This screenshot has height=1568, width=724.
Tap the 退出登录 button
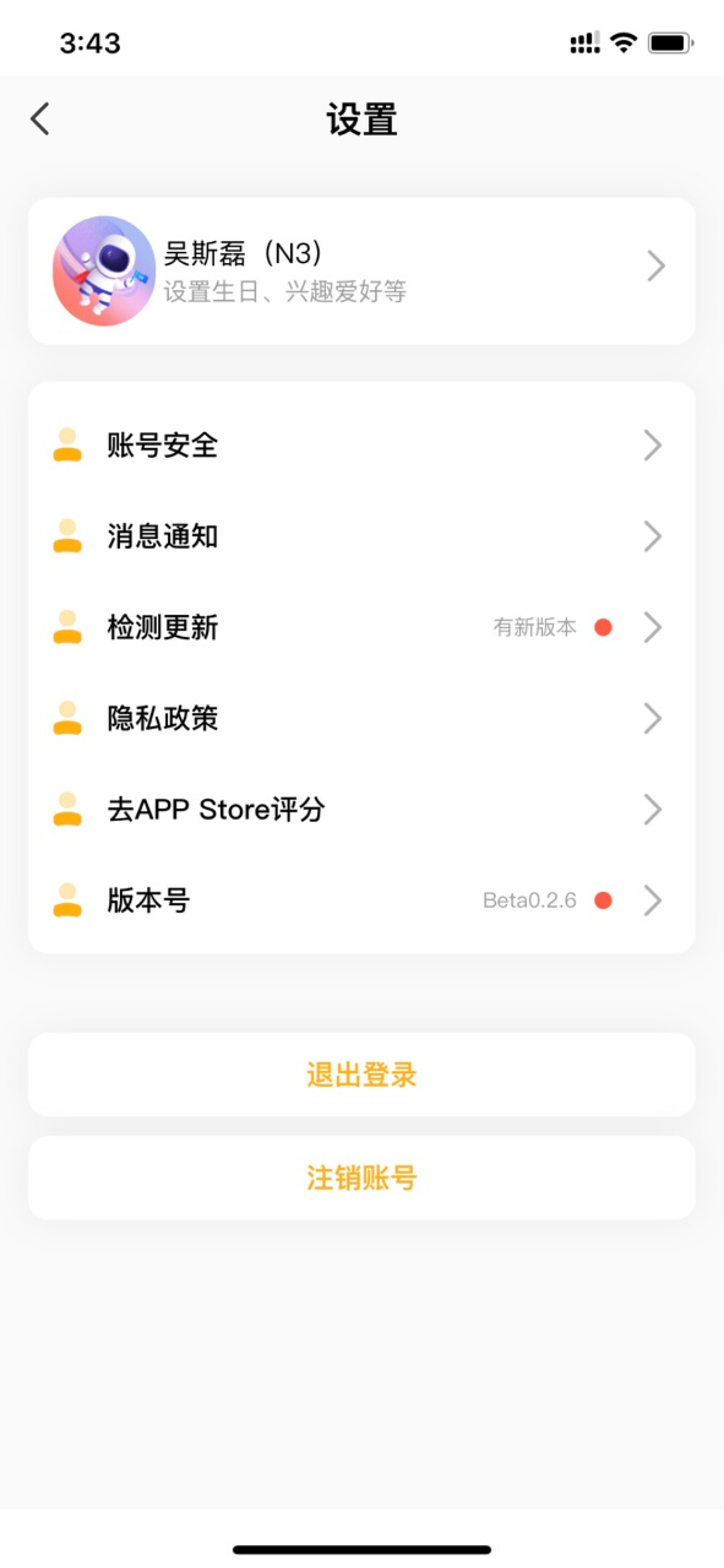point(361,1074)
